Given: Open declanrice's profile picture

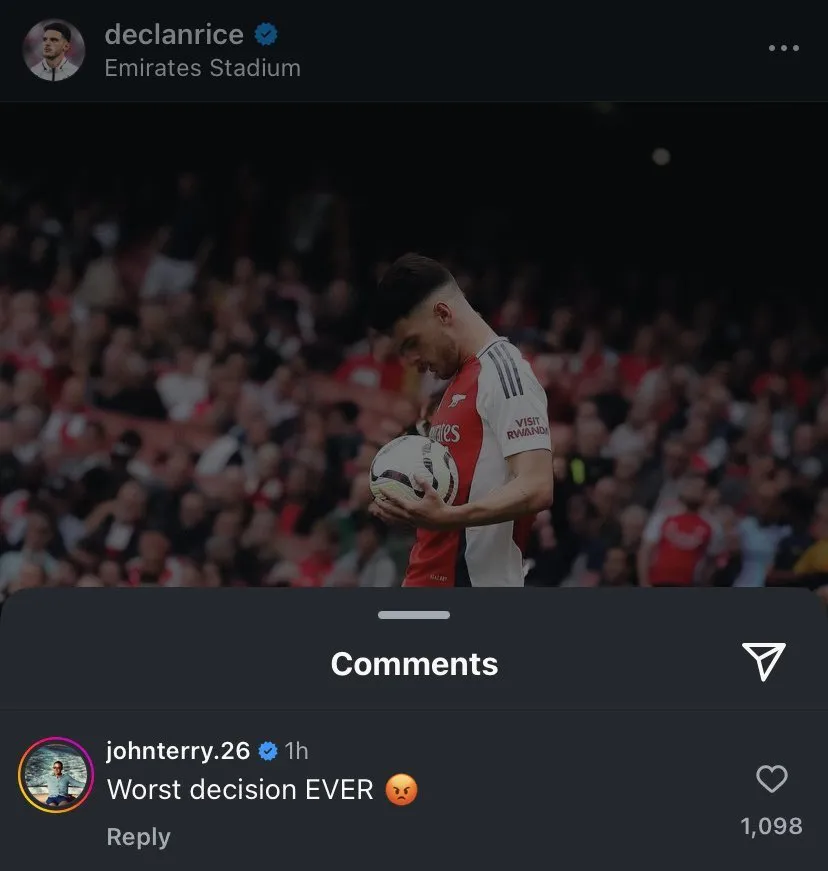Looking at the screenshot, I should (54, 50).
